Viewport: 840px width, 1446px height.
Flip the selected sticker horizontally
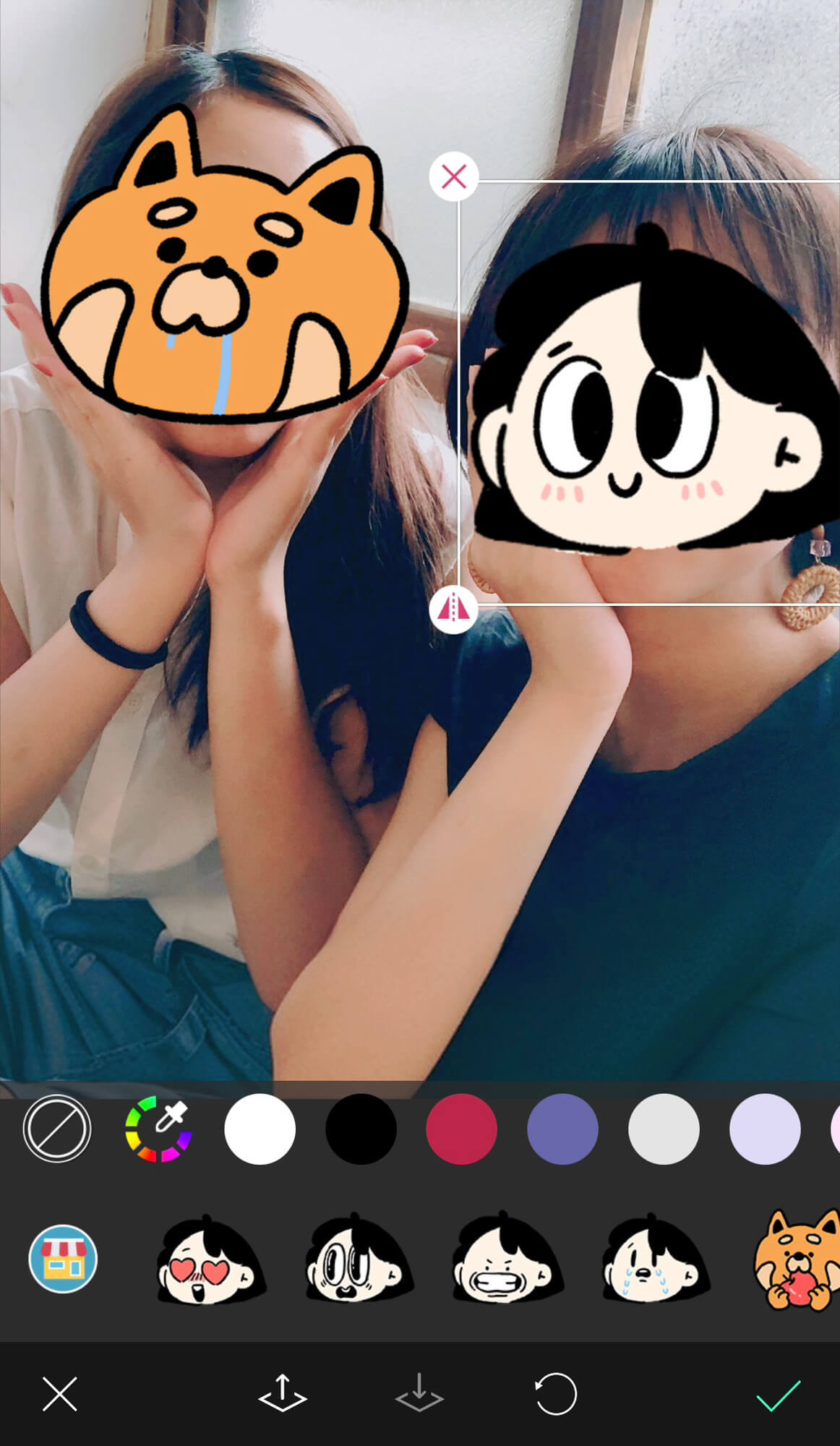click(453, 609)
